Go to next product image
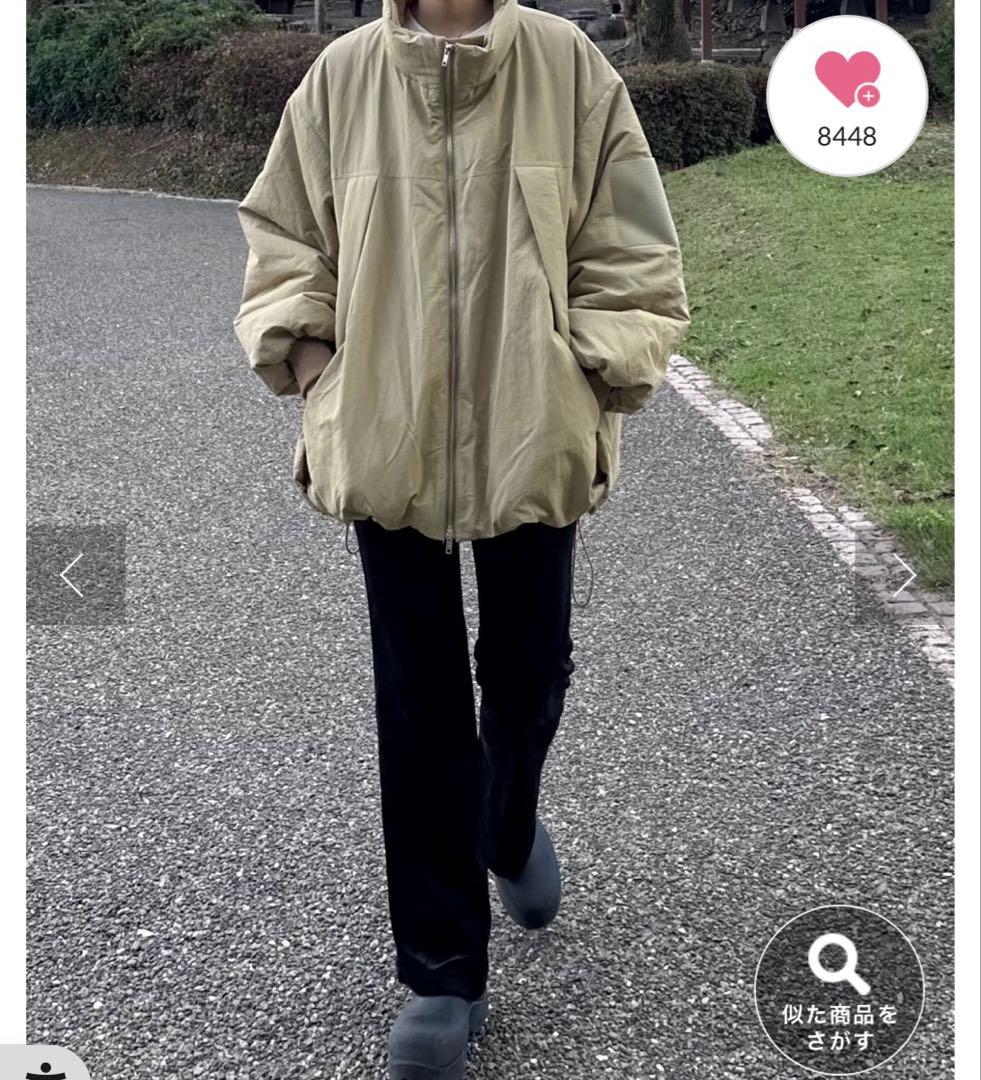981x1080 pixels. 905,576
